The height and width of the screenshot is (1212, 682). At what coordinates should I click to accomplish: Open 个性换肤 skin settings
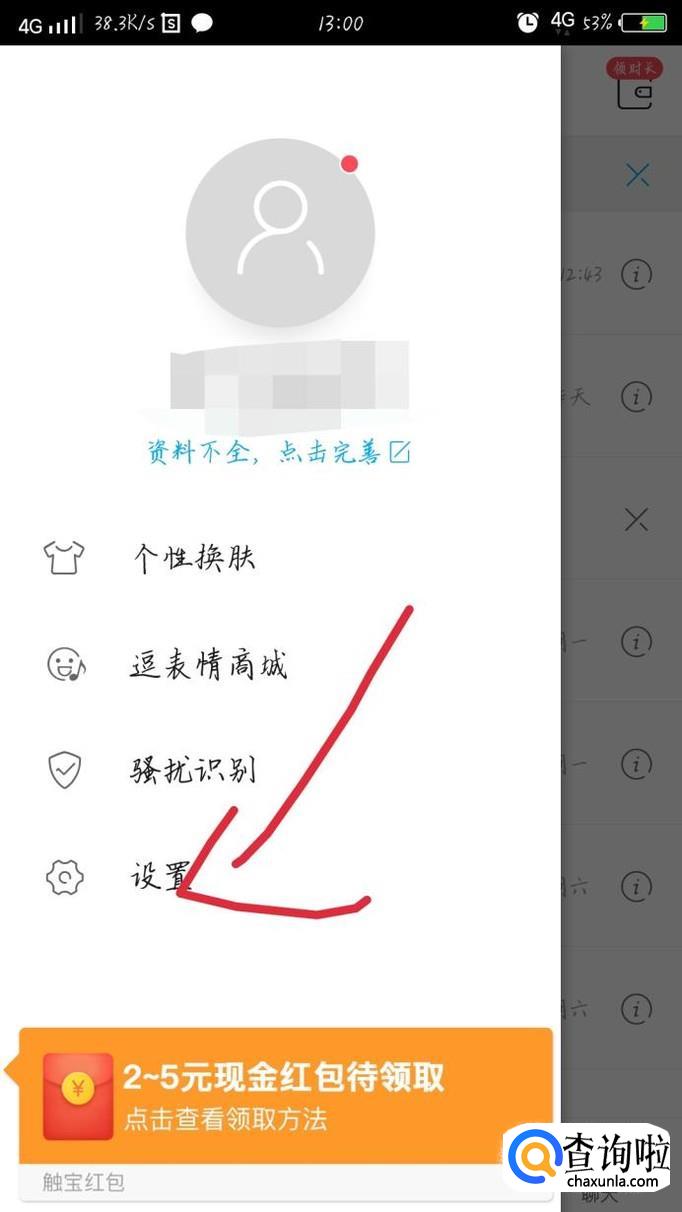tap(194, 557)
